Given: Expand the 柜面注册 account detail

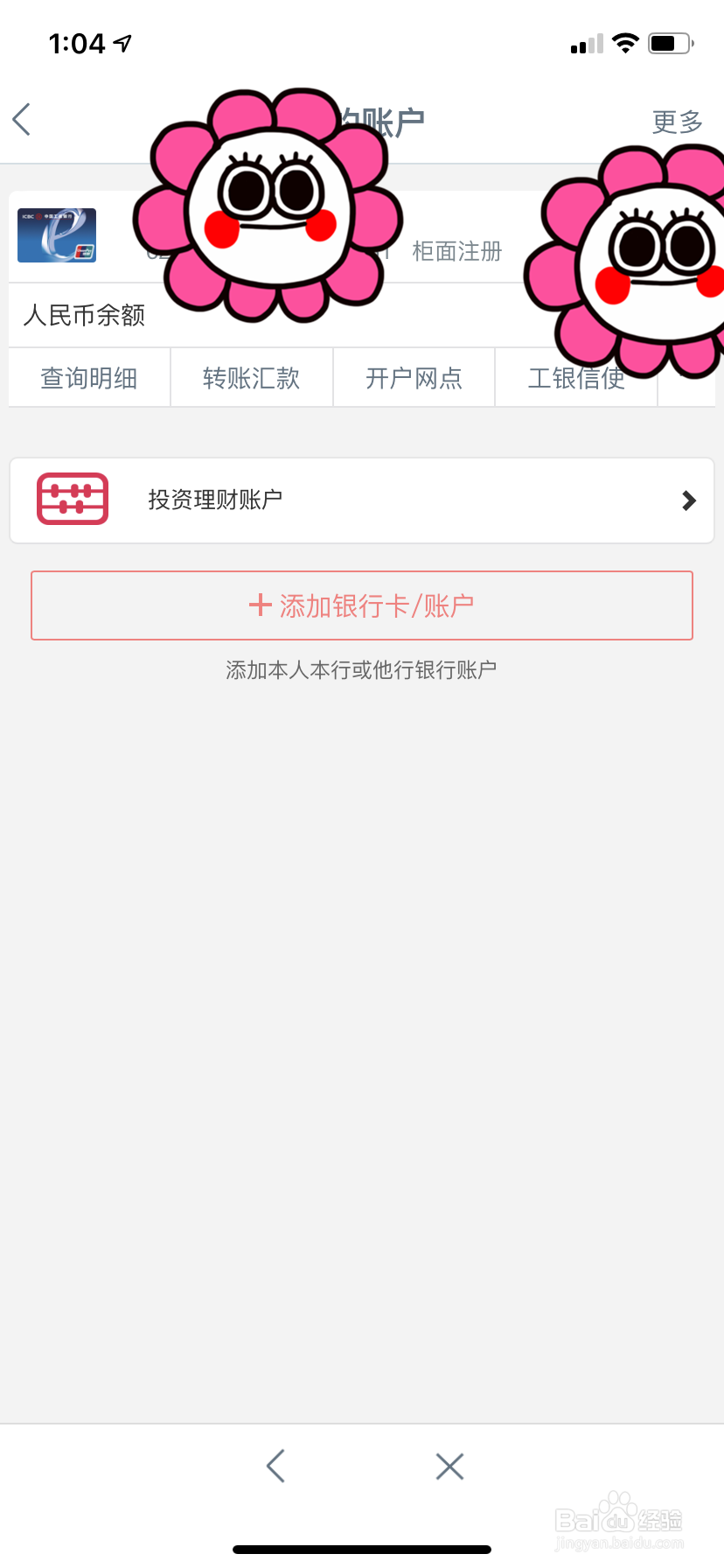Looking at the screenshot, I should (x=456, y=251).
